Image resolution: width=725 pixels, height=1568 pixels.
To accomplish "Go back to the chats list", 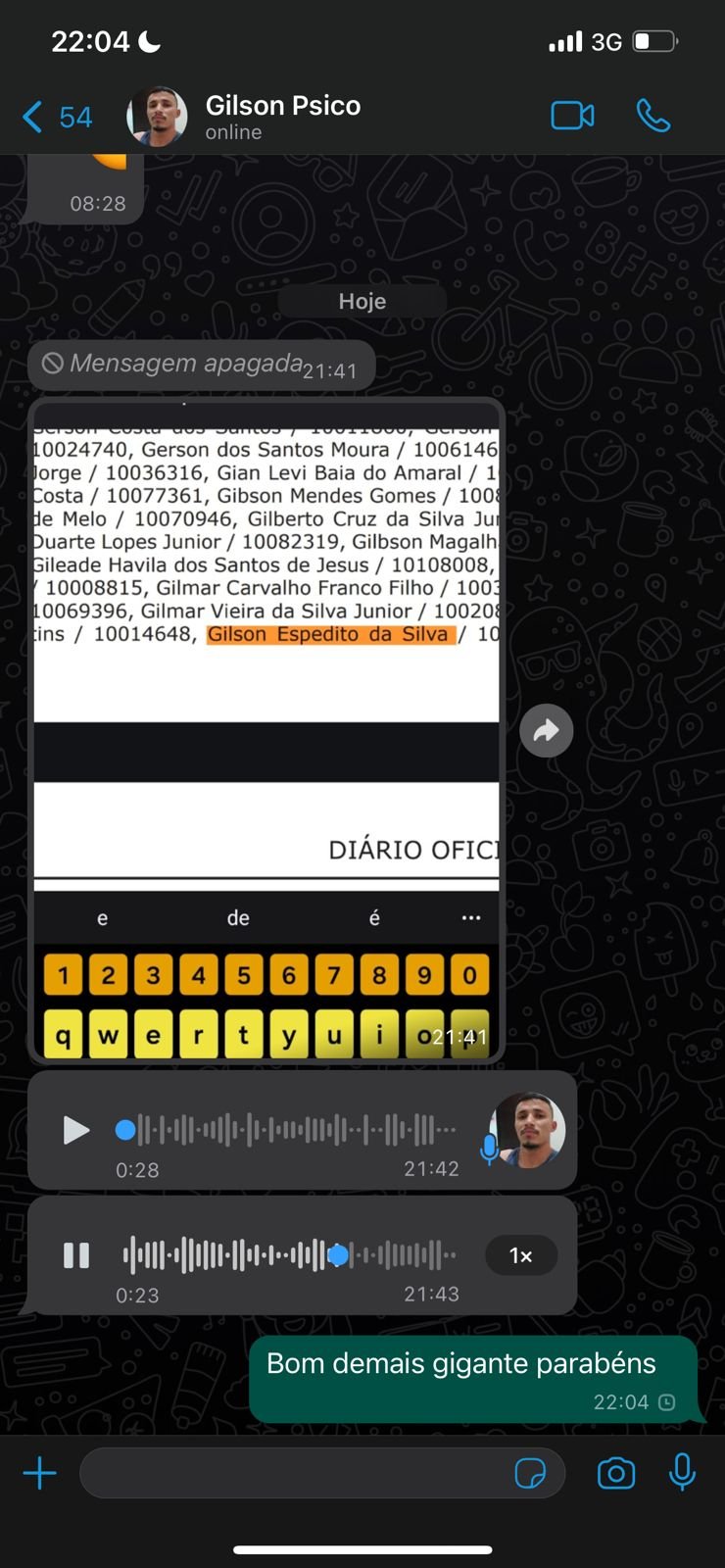I will tap(54, 118).
